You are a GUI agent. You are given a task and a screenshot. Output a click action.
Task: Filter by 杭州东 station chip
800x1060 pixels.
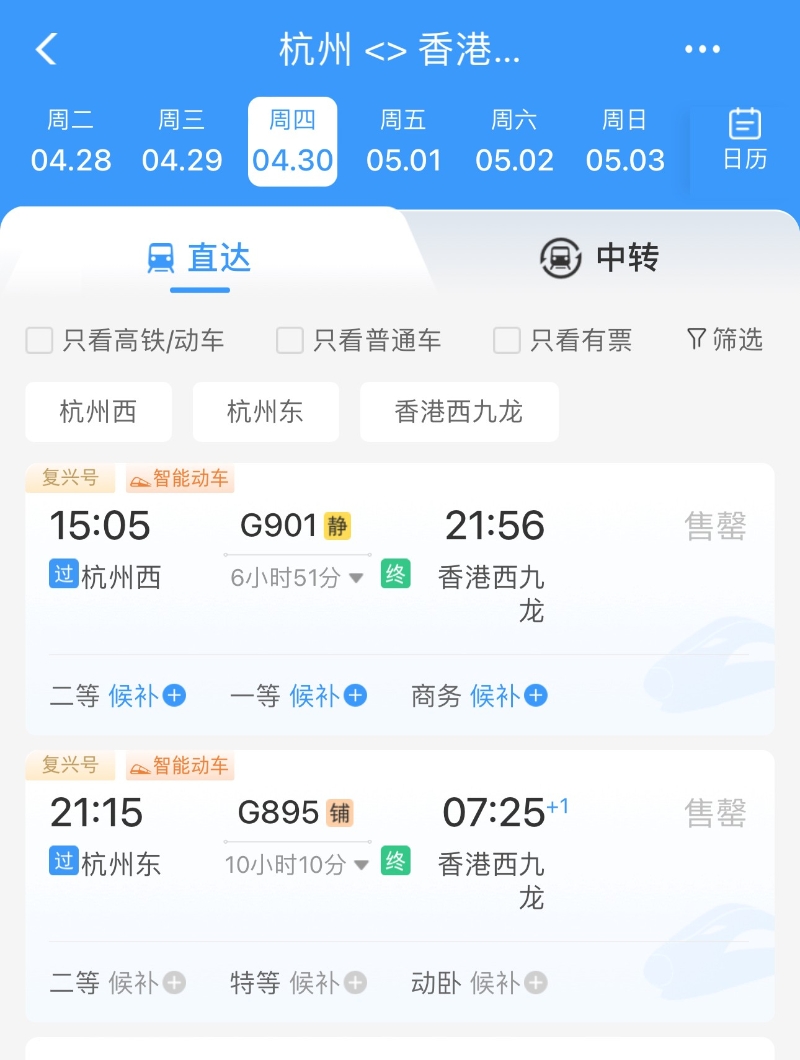click(265, 411)
